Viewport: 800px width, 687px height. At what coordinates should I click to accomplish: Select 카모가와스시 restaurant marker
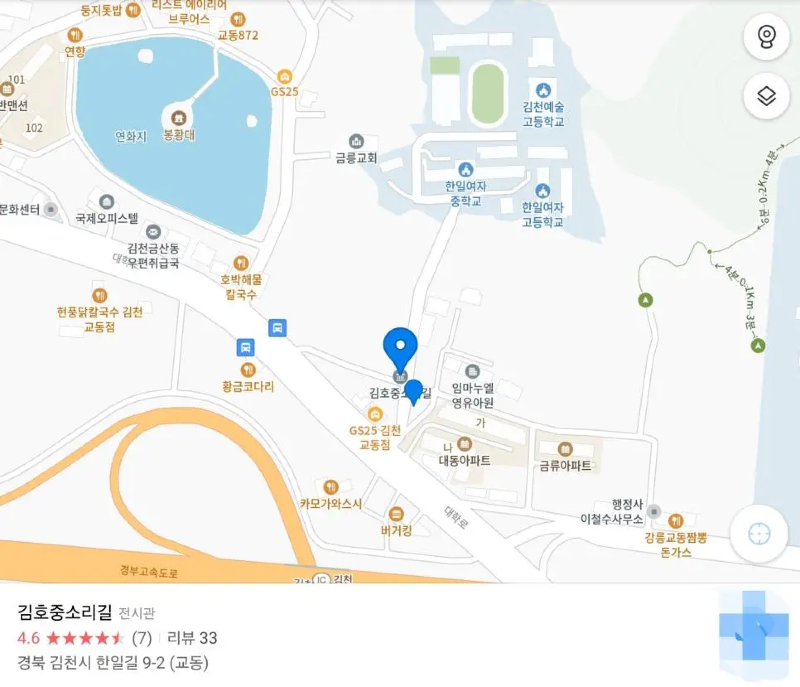(331, 487)
